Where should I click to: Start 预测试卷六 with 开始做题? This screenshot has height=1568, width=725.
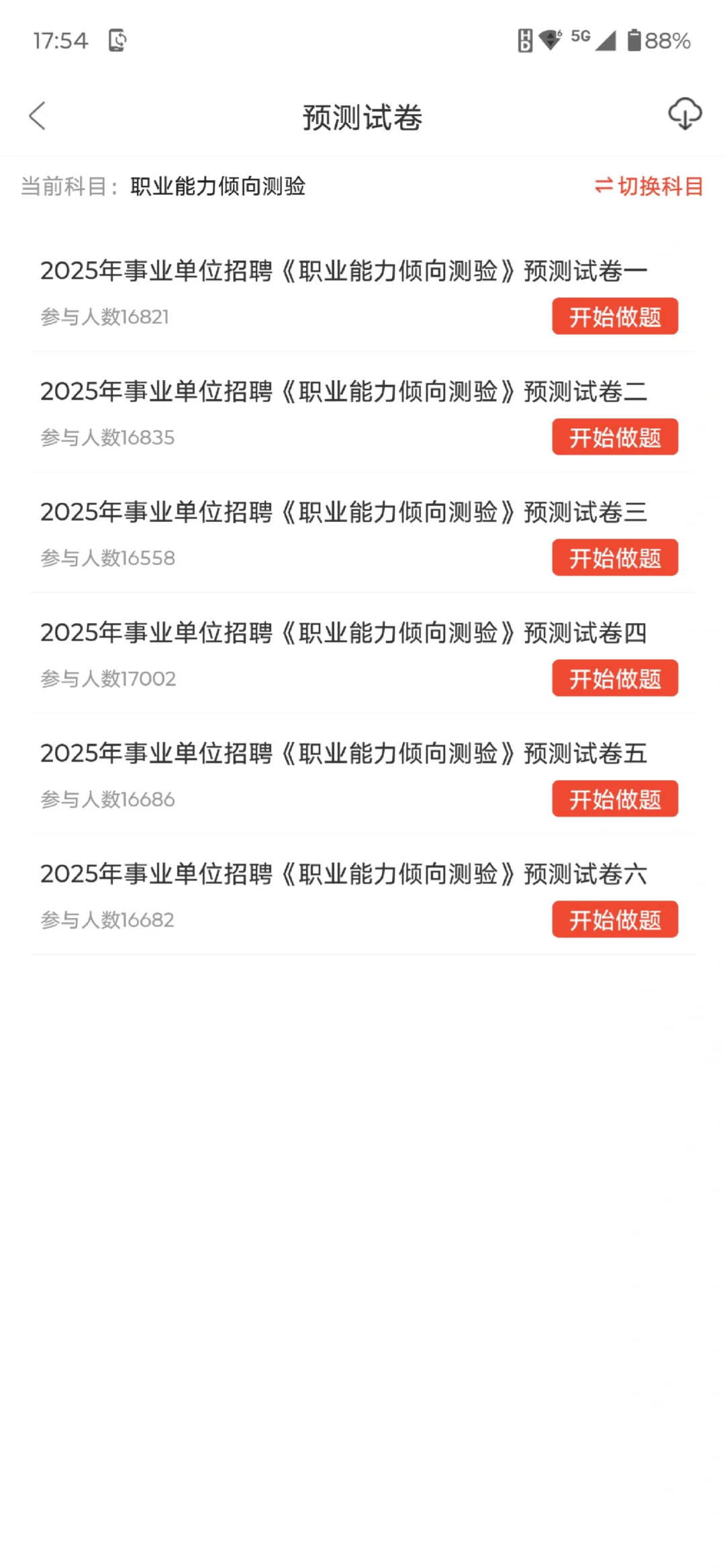(x=615, y=919)
